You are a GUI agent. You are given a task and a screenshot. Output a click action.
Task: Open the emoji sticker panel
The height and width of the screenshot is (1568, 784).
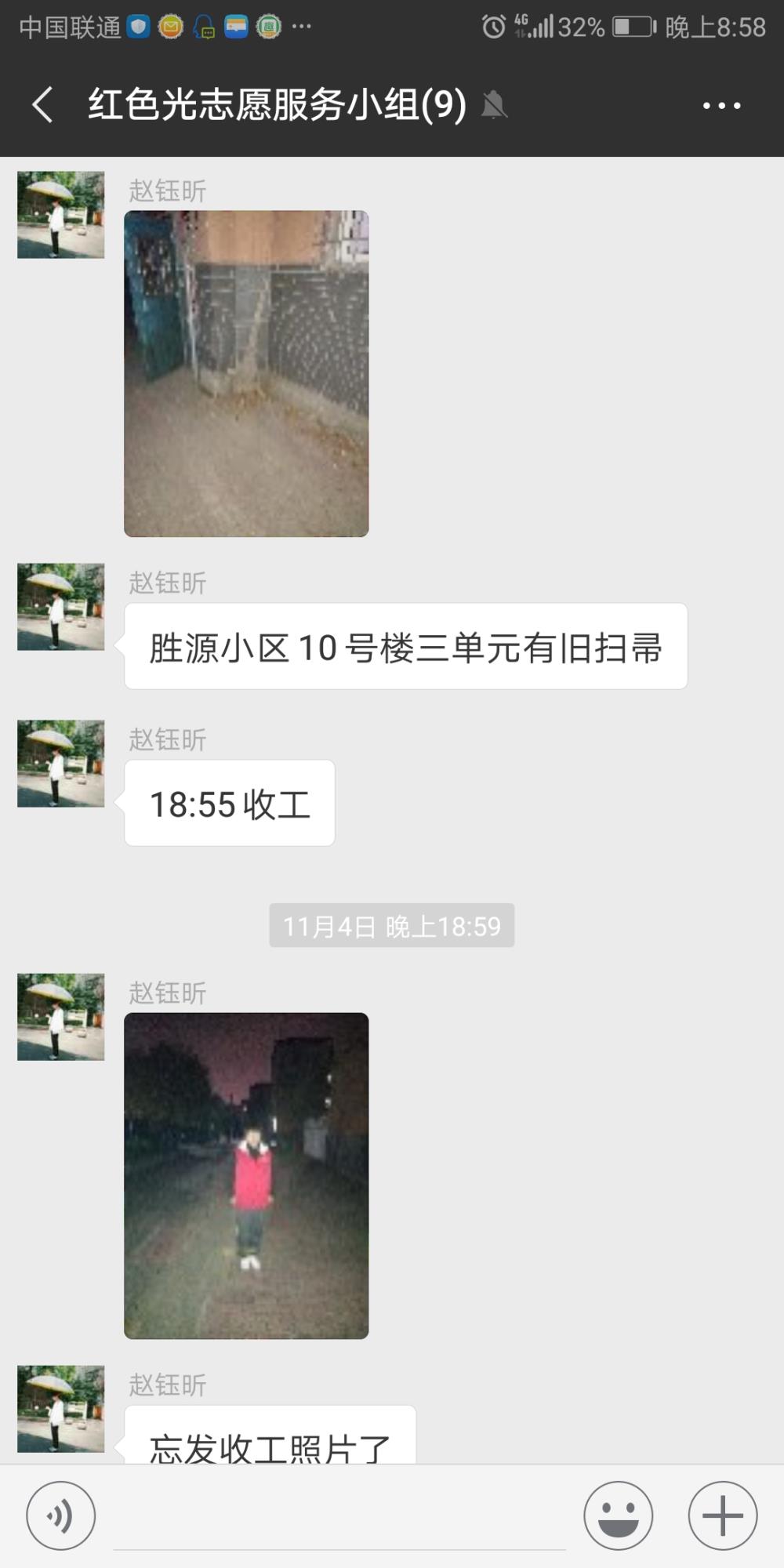pos(618,1515)
